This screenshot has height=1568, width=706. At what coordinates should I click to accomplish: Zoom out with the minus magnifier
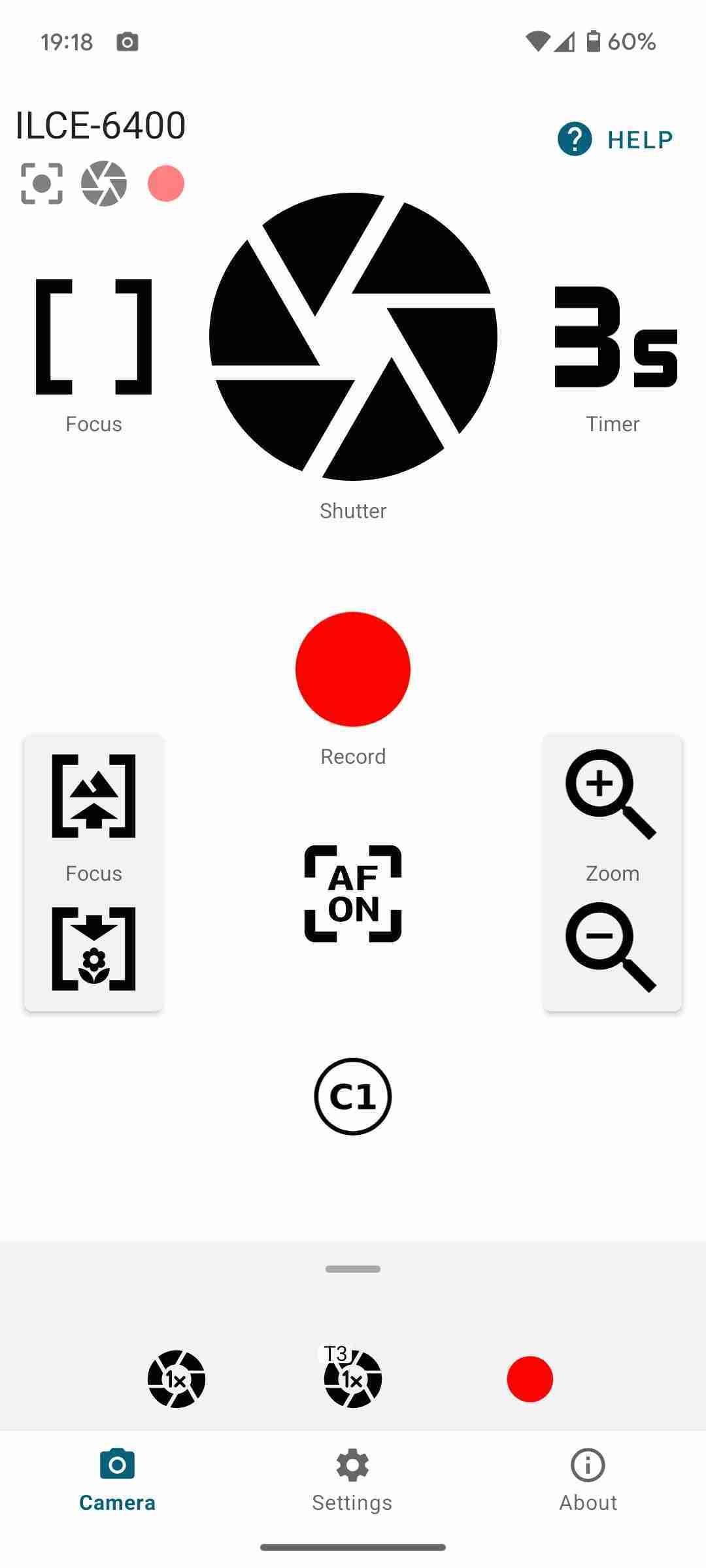click(x=611, y=947)
